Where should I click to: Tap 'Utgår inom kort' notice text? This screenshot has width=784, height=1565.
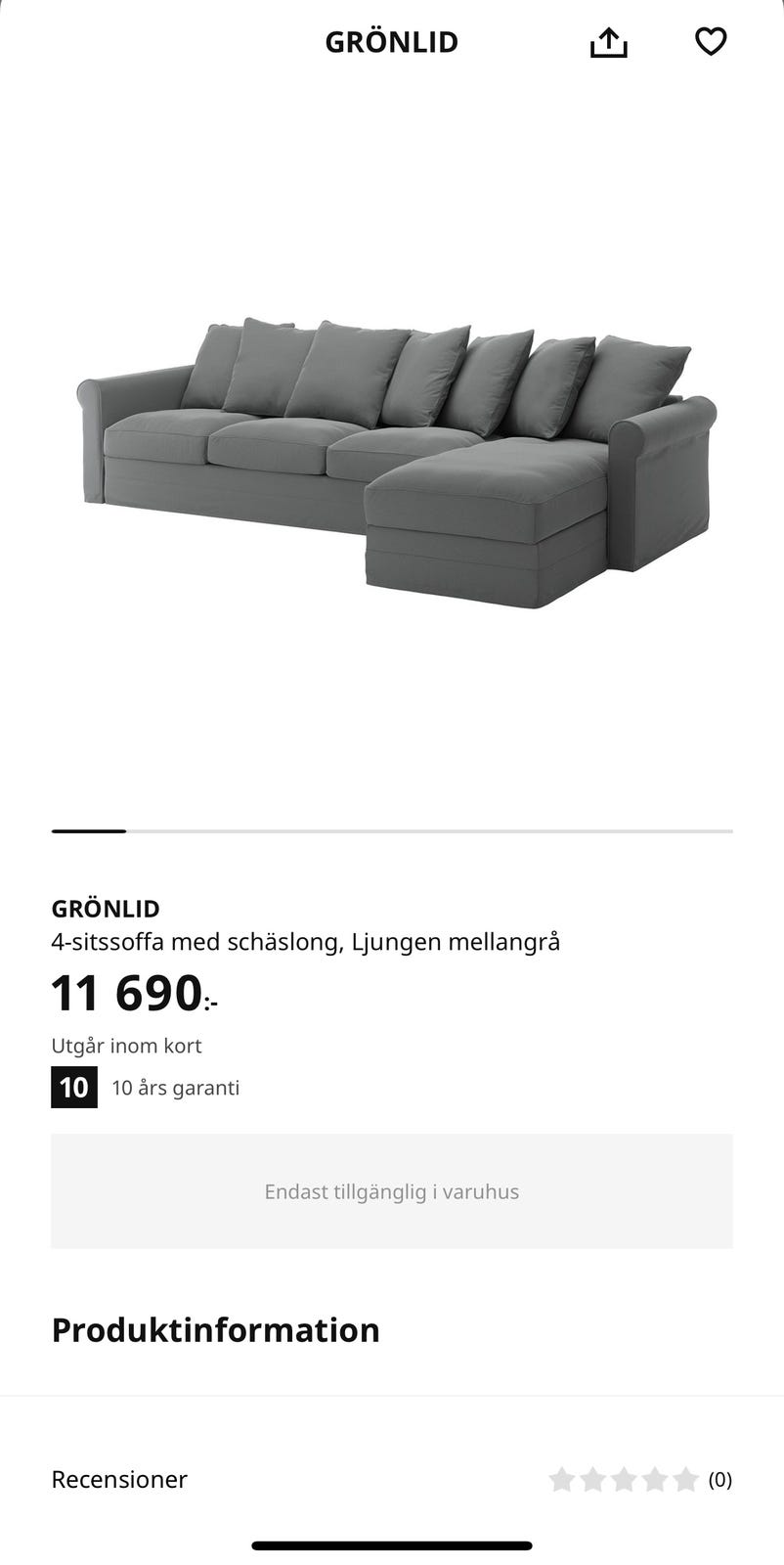click(126, 1045)
